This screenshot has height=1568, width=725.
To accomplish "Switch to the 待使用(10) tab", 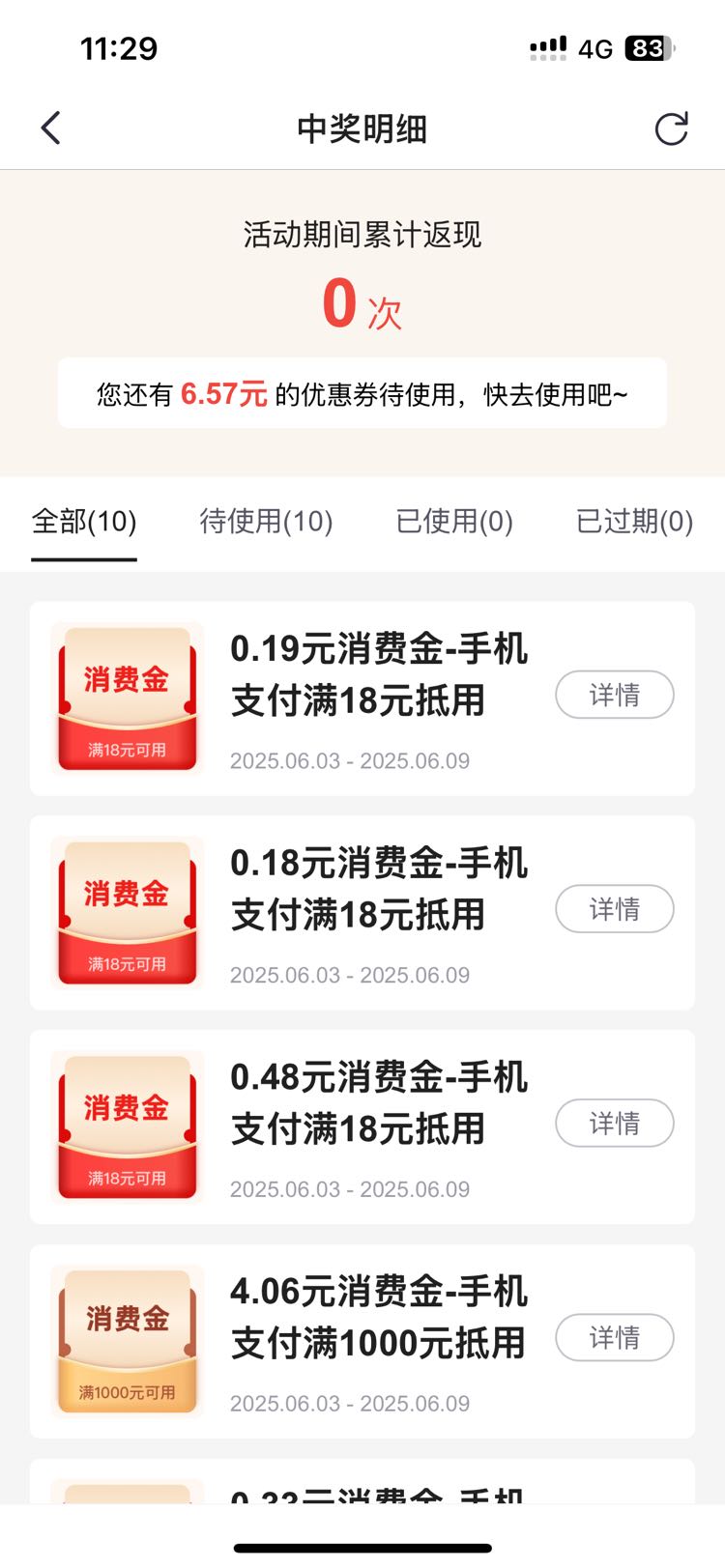I will pyautogui.click(x=266, y=521).
